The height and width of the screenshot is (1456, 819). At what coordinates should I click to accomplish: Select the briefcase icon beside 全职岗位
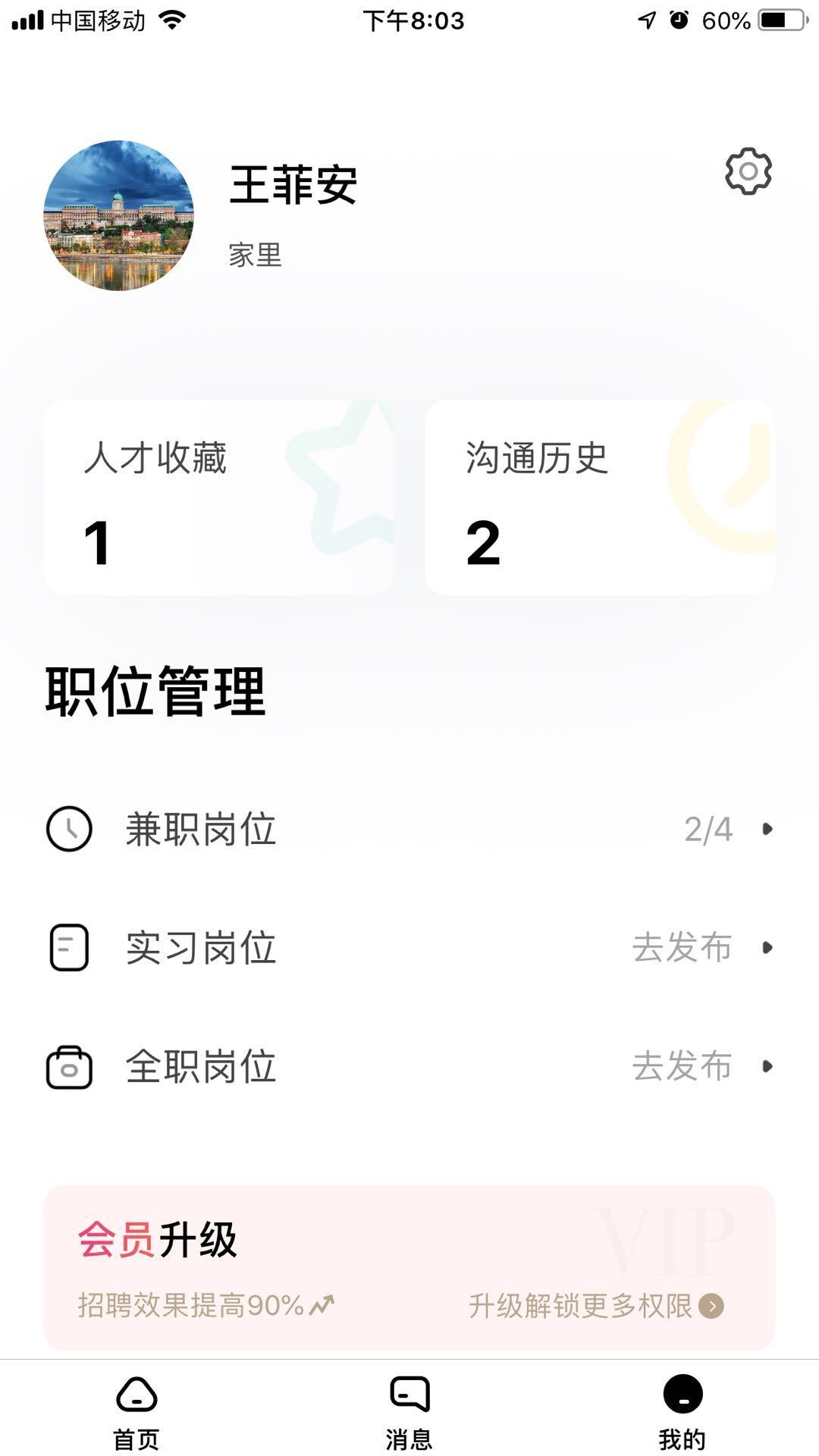[x=69, y=1068]
